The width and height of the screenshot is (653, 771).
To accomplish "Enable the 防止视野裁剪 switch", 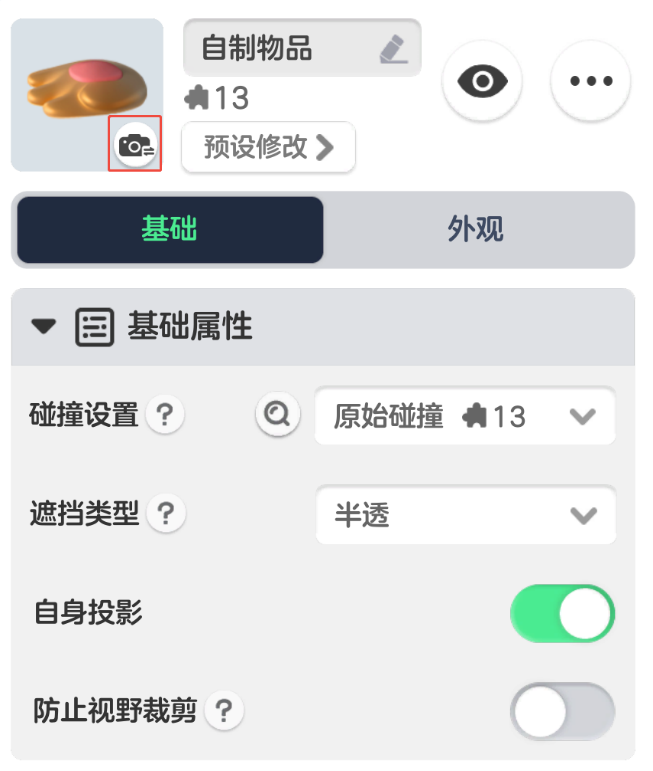I will 562,711.
